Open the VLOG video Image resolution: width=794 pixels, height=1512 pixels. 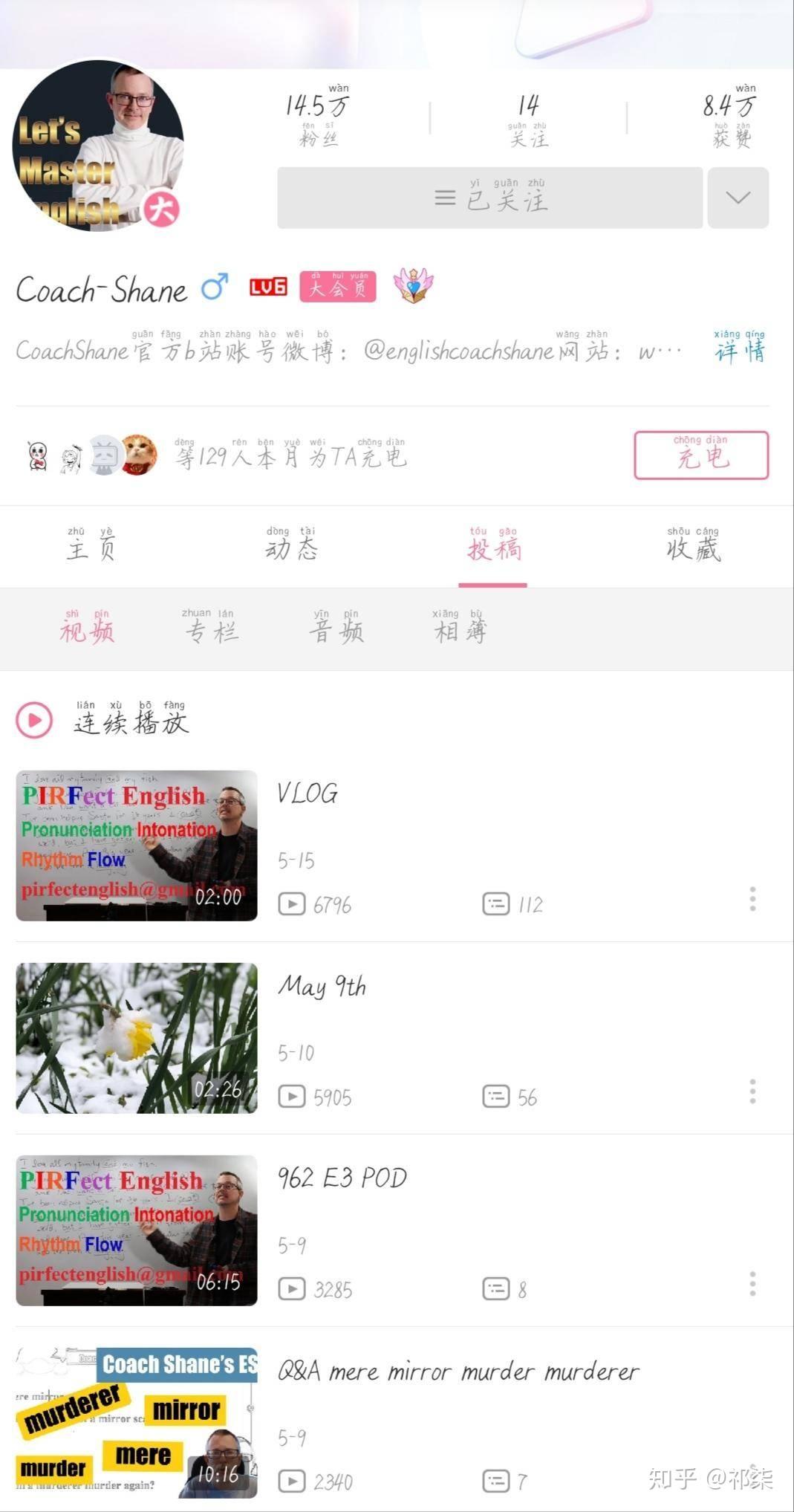pyautogui.click(x=137, y=846)
